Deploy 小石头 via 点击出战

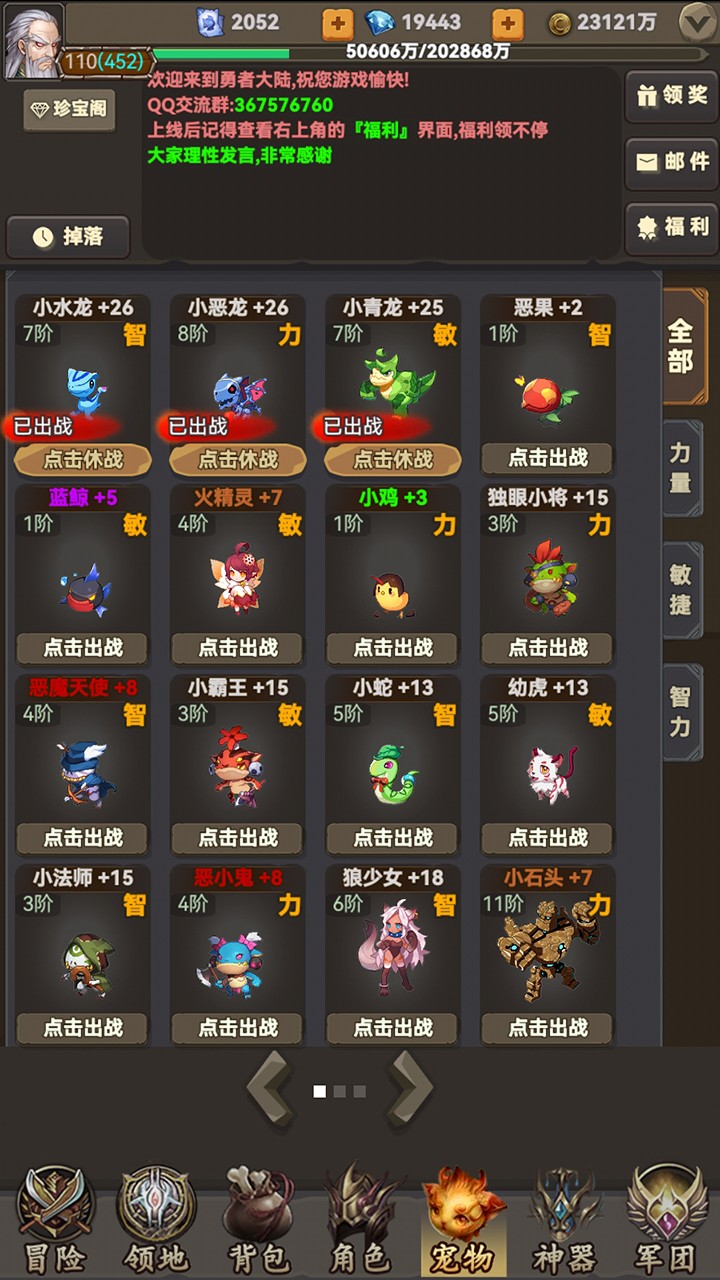[548, 1027]
